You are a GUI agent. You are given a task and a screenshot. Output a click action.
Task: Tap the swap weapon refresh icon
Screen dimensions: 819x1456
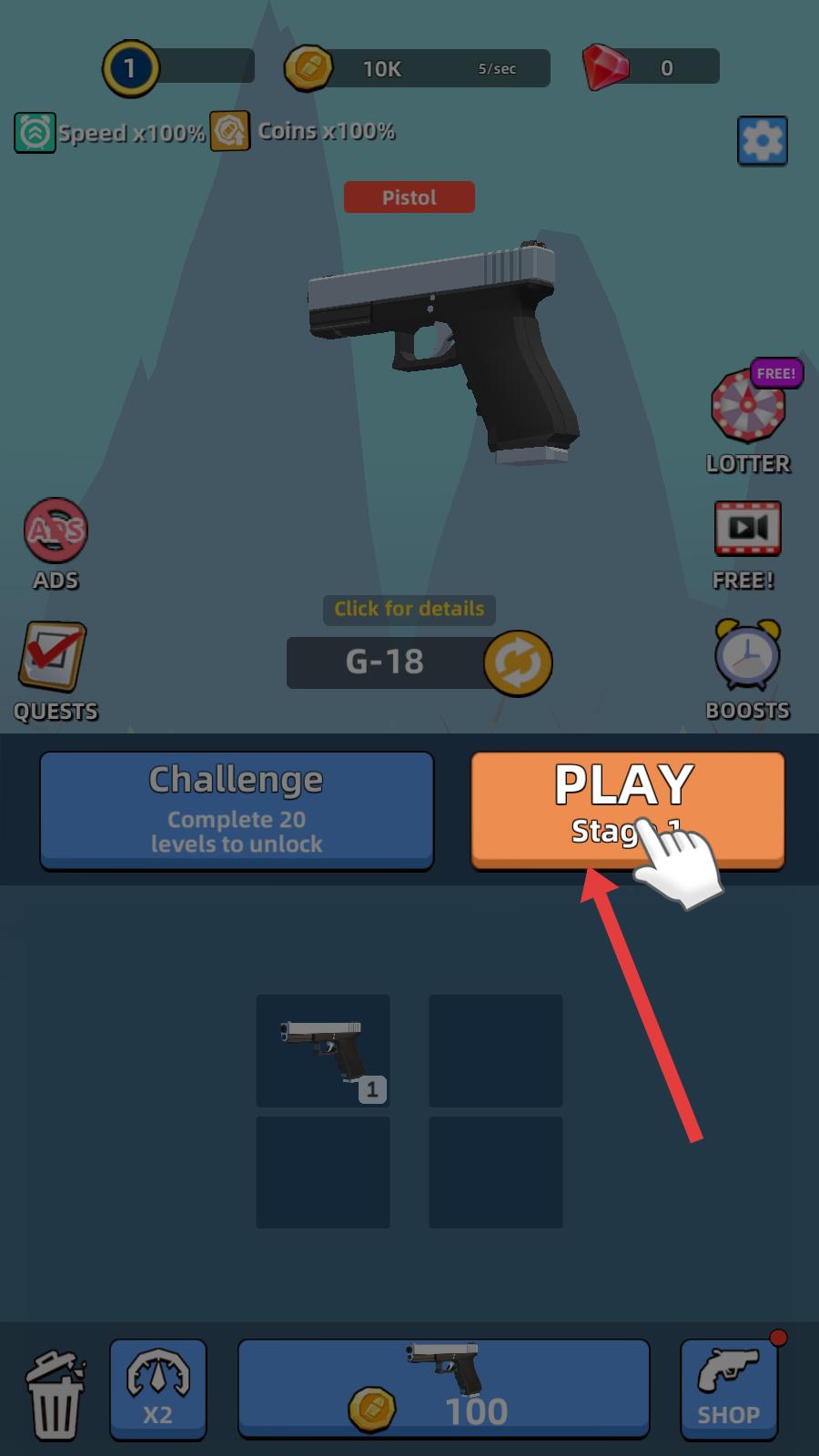(518, 662)
